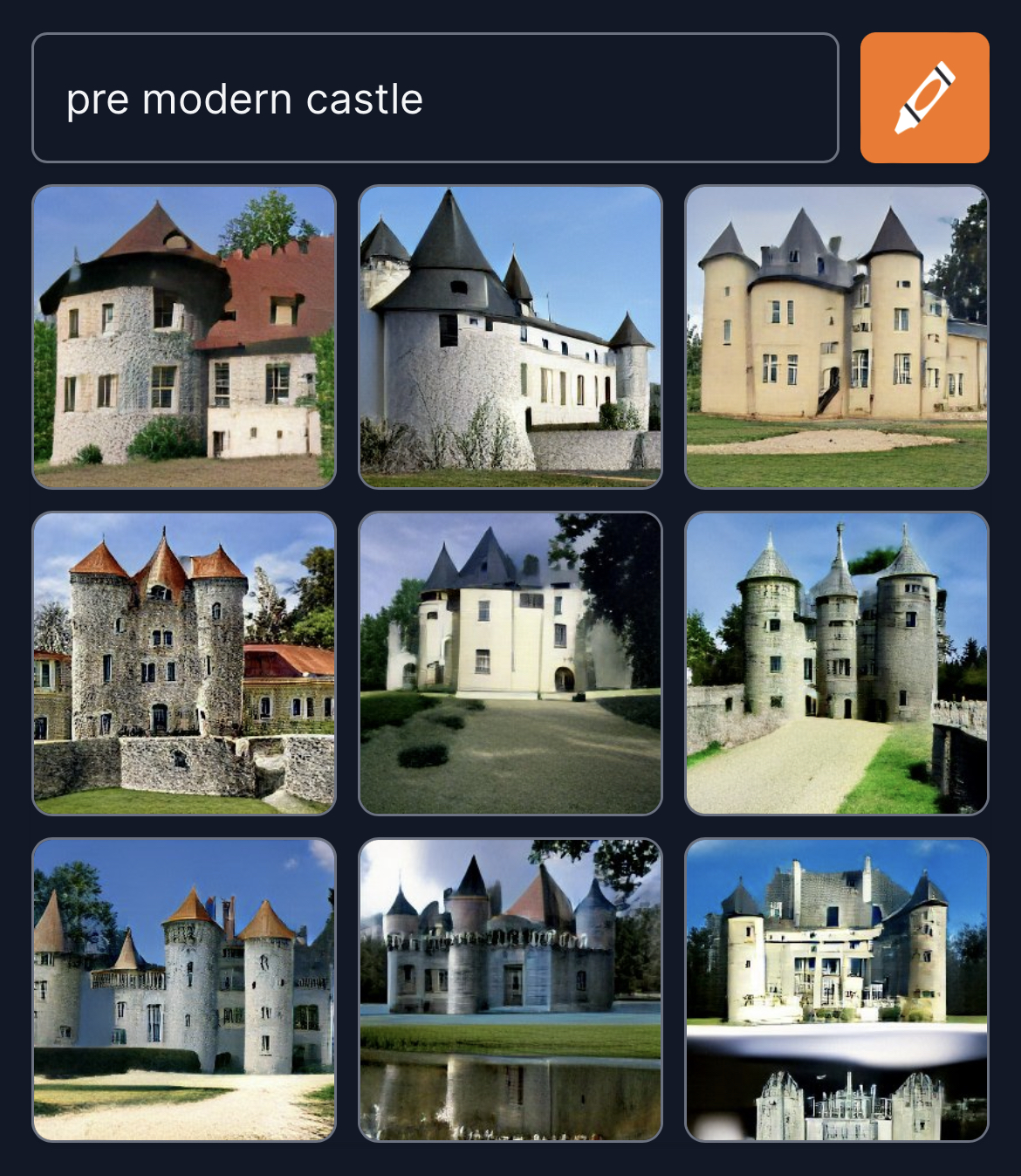Screen dimensions: 1021x1176
Task: Open cream castle with gravel driveway image
Action: (x=510, y=664)
